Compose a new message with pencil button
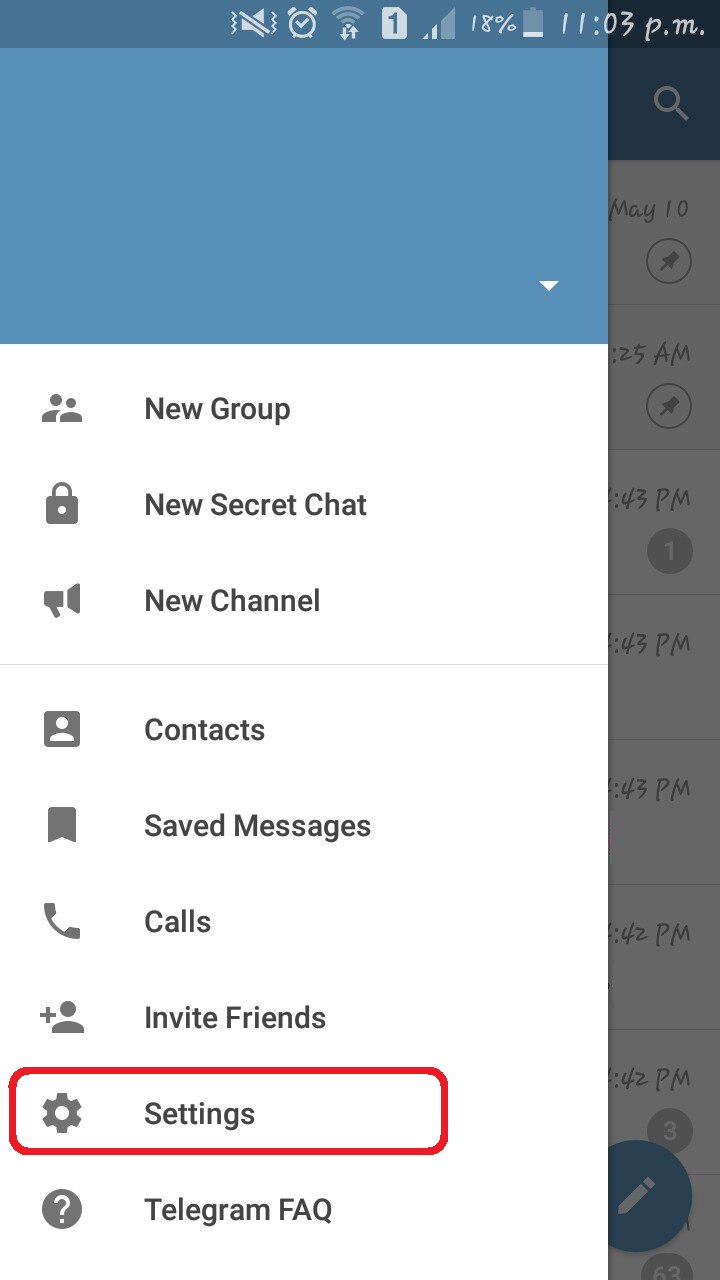The height and width of the screenshot is (1280, 720). point(636,1195)
